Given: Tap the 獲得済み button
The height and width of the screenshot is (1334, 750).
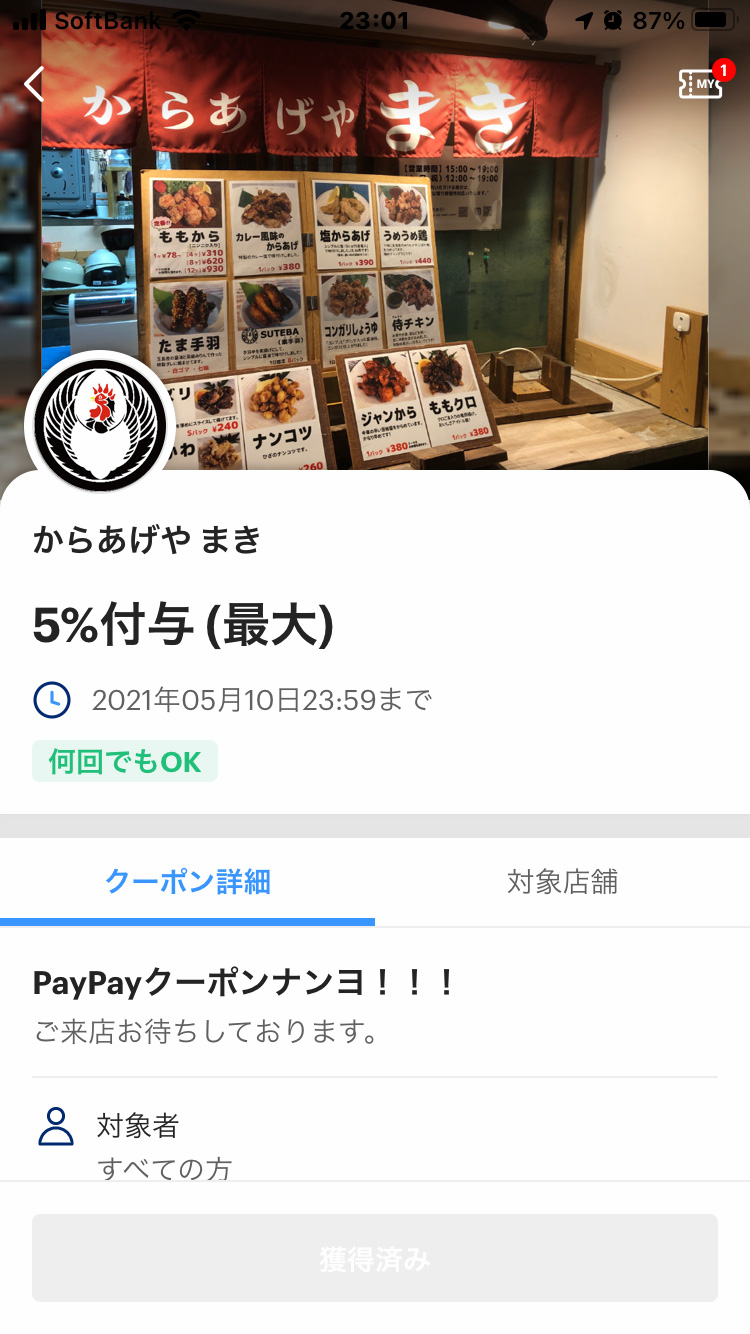Looking at the screenshot, I should [x=375, y=1258].
